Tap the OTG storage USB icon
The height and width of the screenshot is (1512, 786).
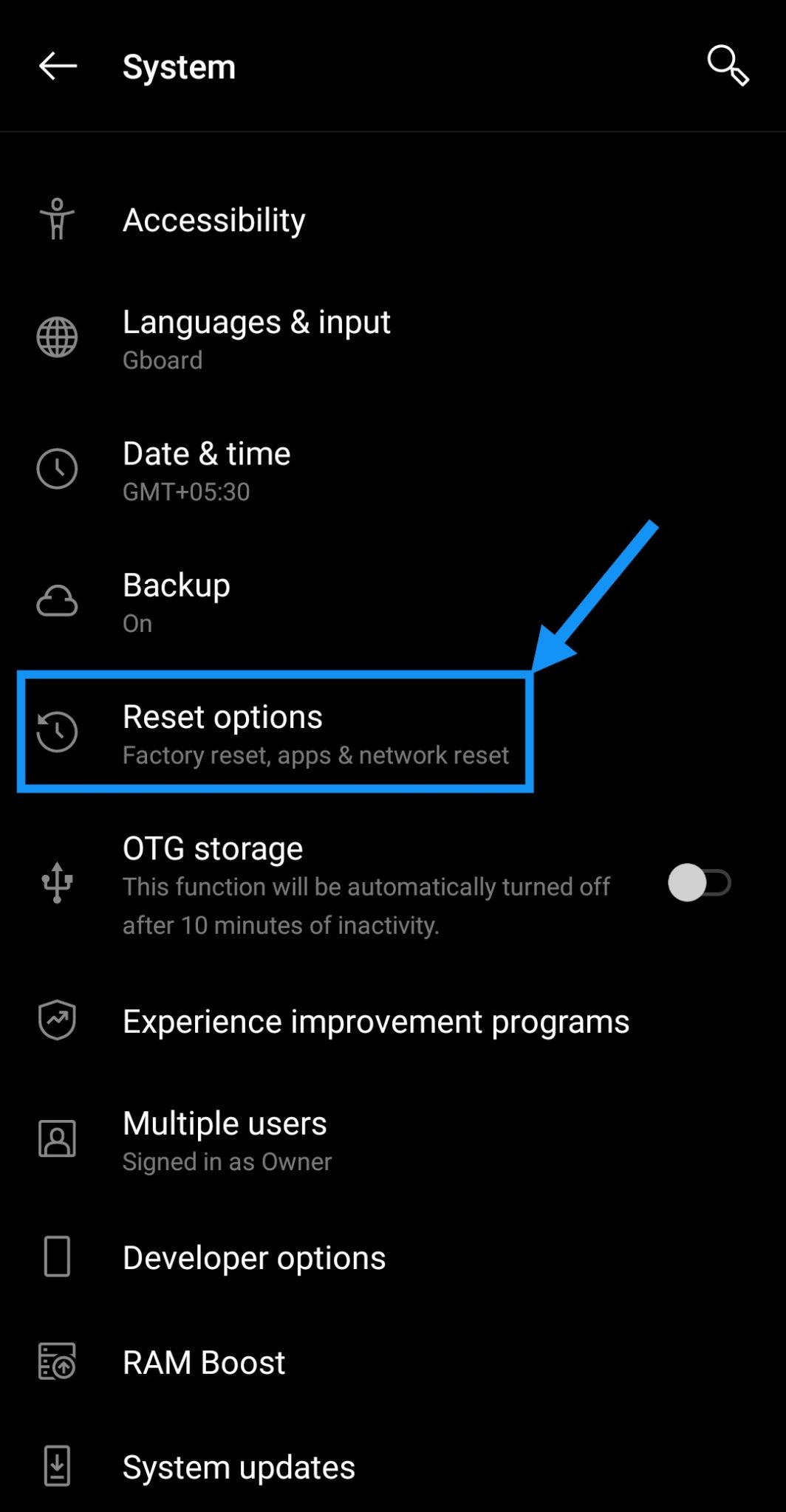click(x=57, y=880)
